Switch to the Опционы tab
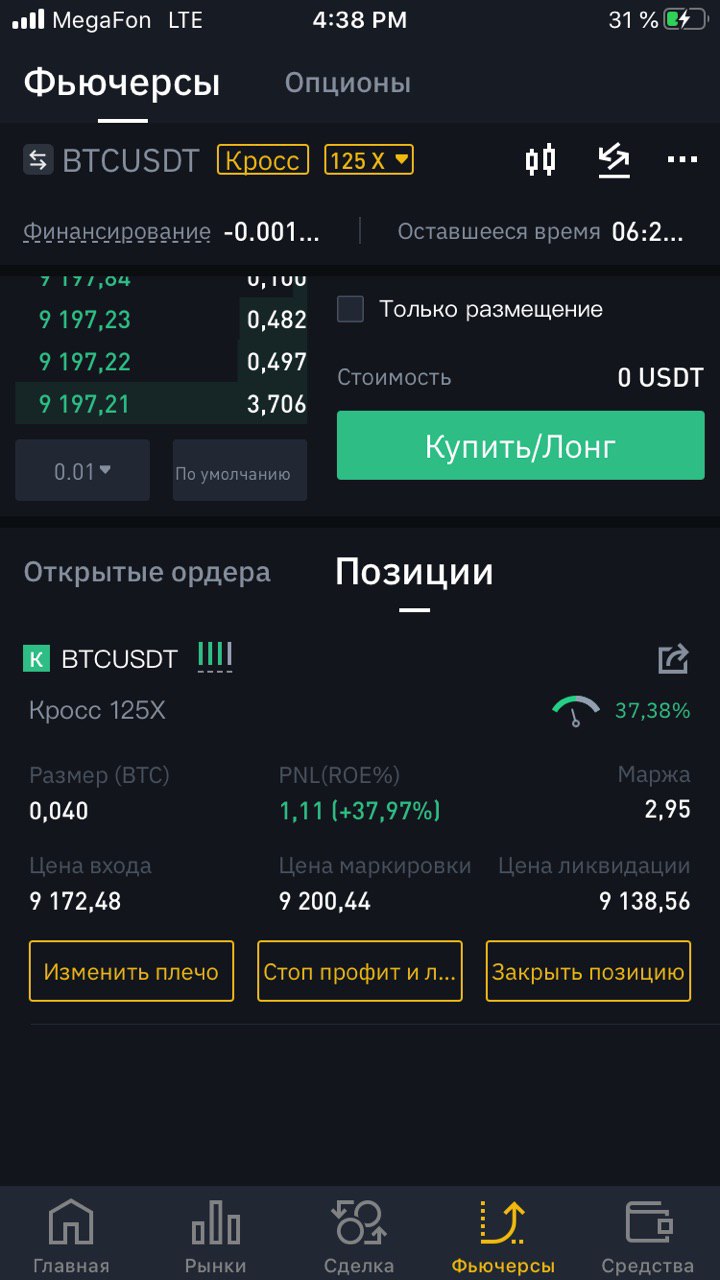720x1280 pixels. [347, 82]
